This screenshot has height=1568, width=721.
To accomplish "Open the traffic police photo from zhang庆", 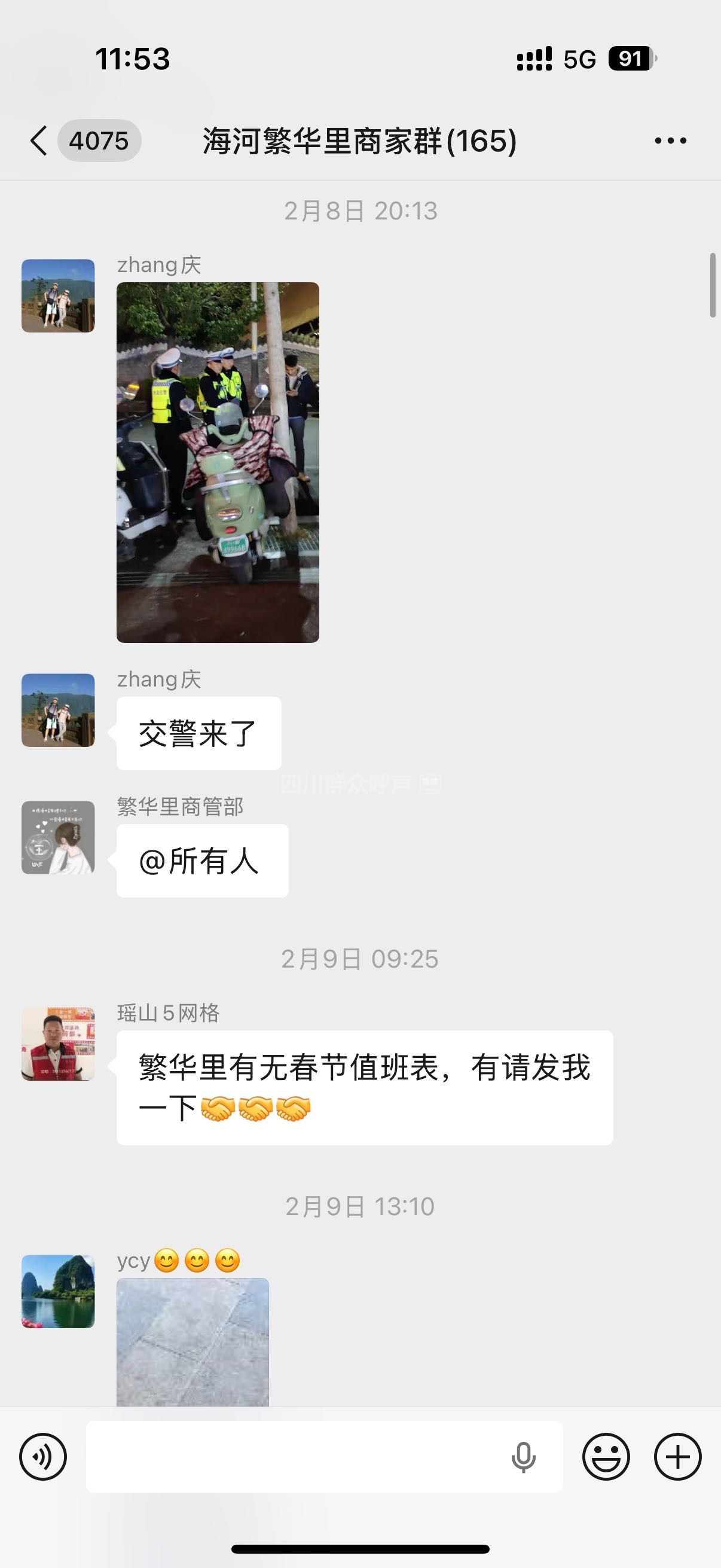I will (x=217, y=462).
